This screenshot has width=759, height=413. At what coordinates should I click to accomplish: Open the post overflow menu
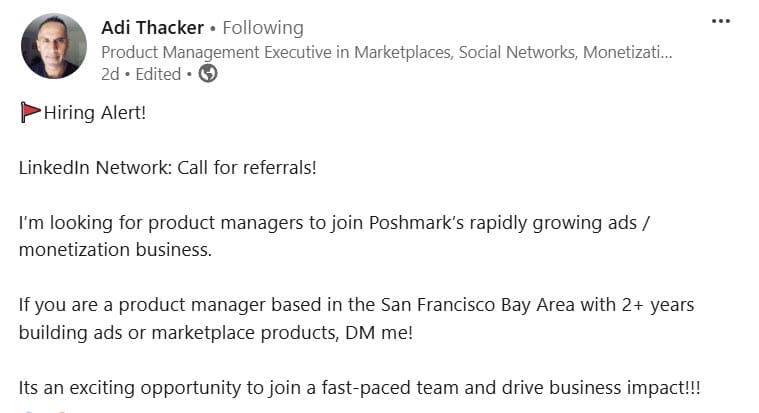click(721, 22)
